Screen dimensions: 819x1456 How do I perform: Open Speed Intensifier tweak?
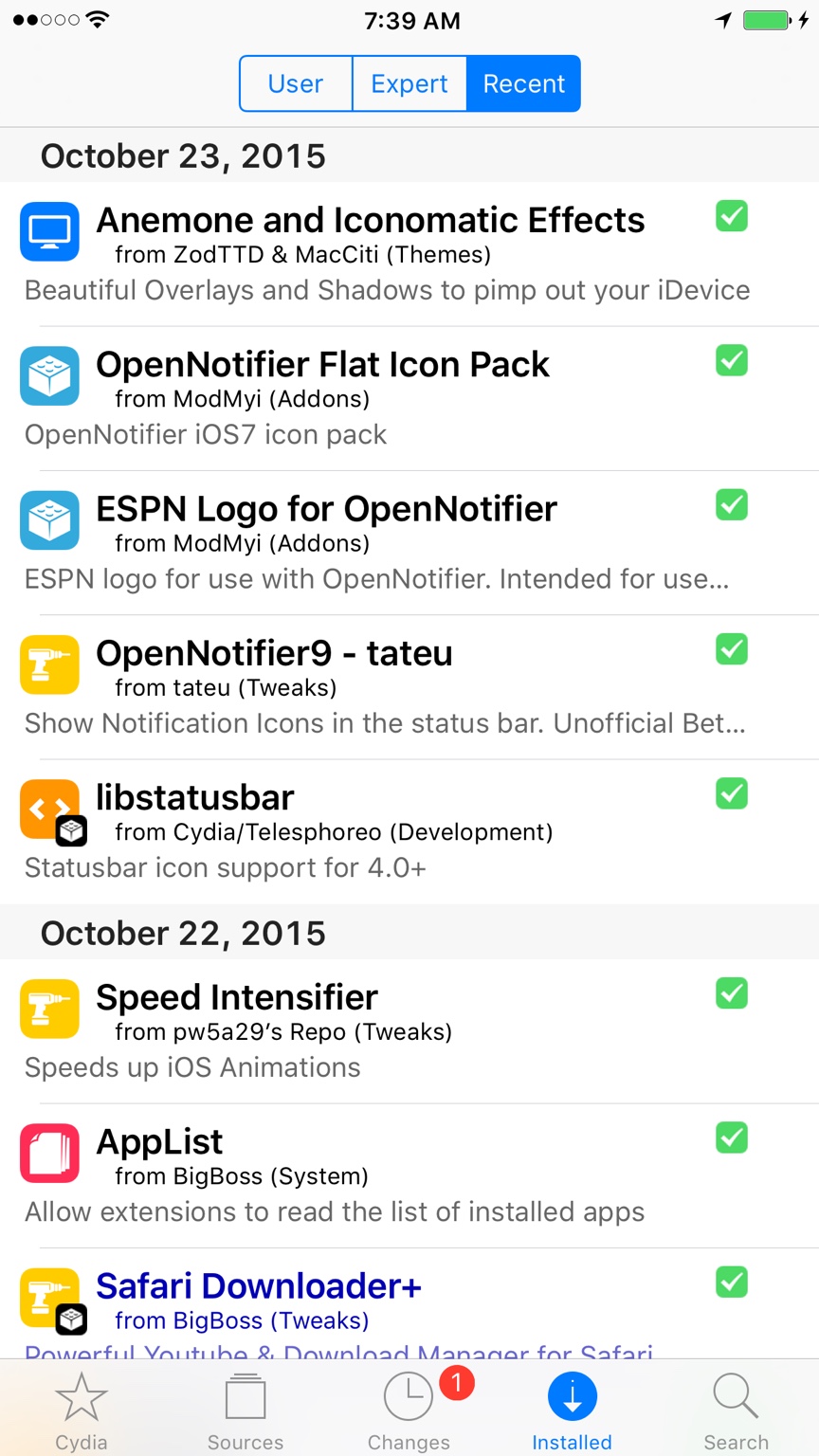click(x=237, y=1030)
